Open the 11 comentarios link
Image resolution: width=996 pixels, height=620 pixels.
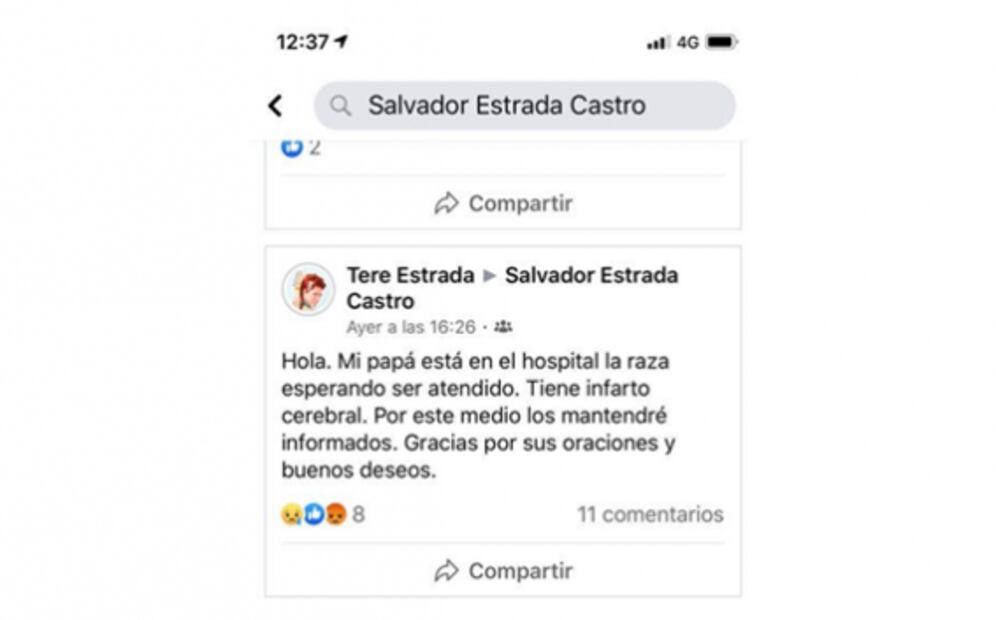tap(649, 514)
